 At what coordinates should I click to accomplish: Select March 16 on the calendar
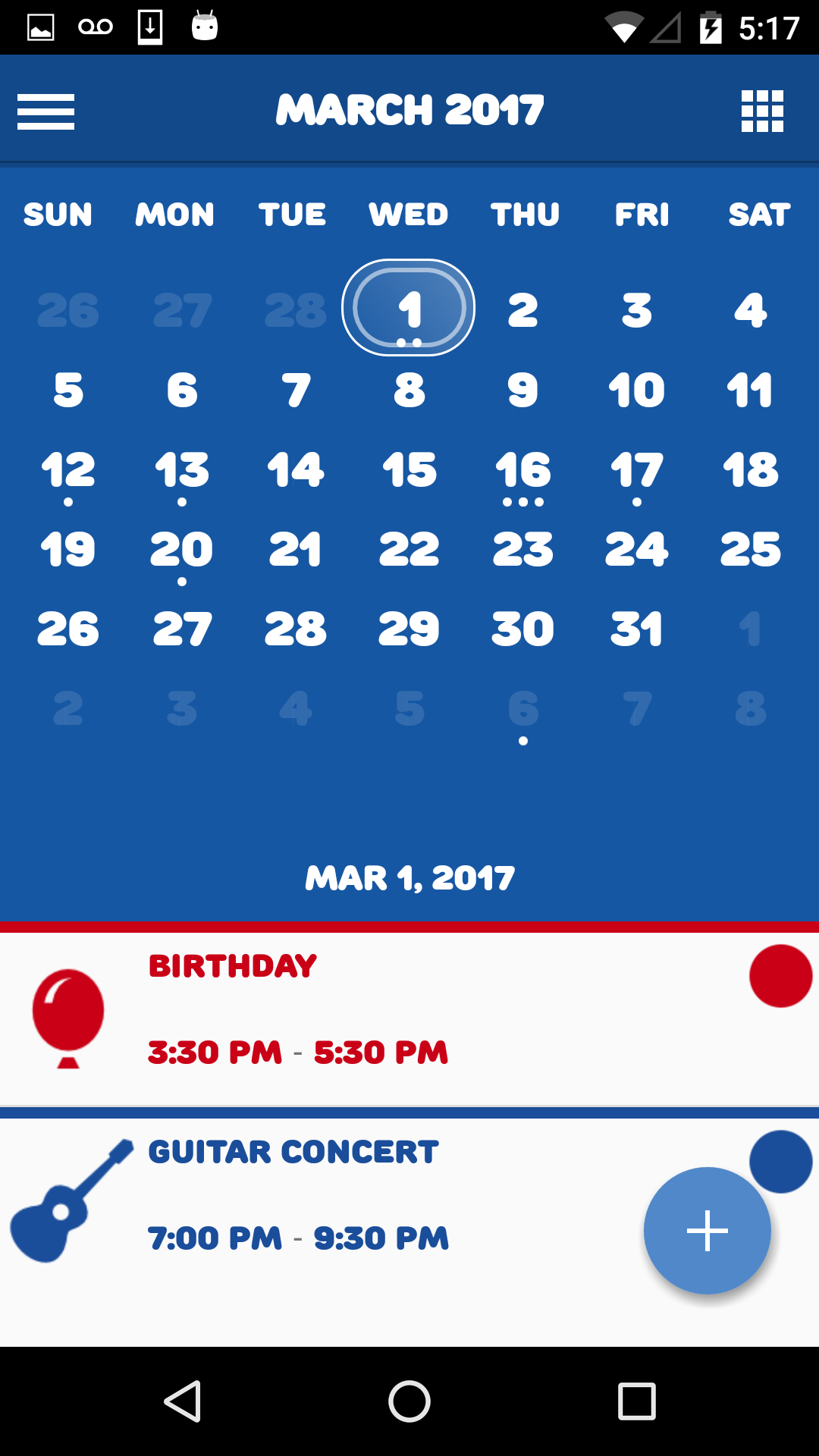523,470
